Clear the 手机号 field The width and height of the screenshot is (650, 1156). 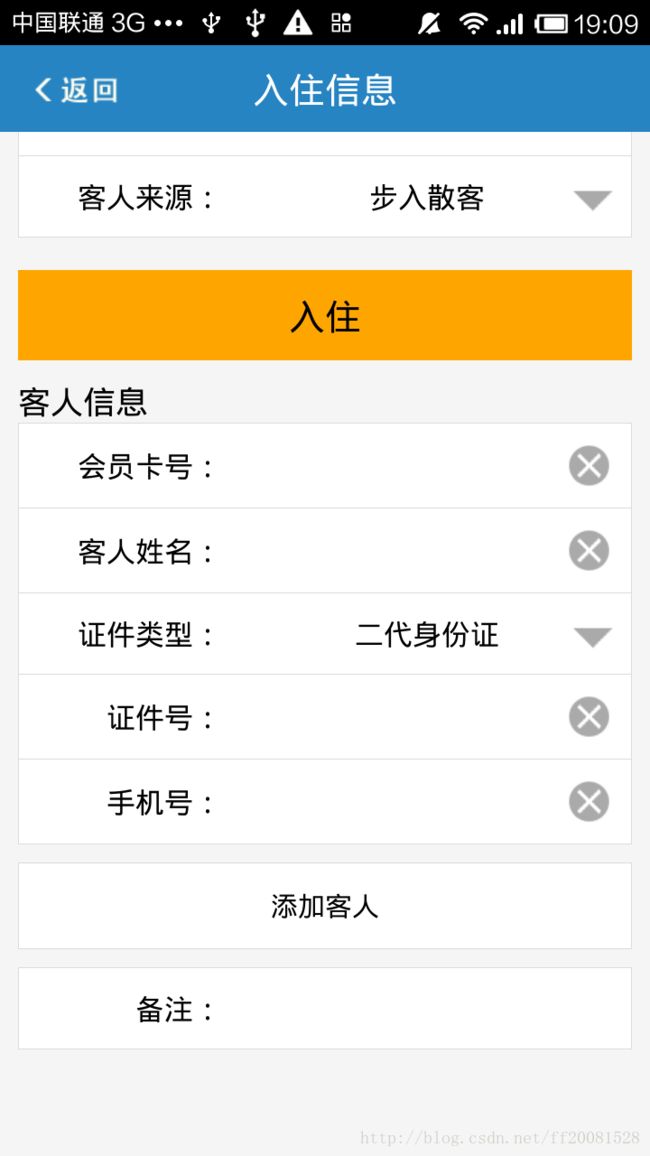click(x=589, y=801)
